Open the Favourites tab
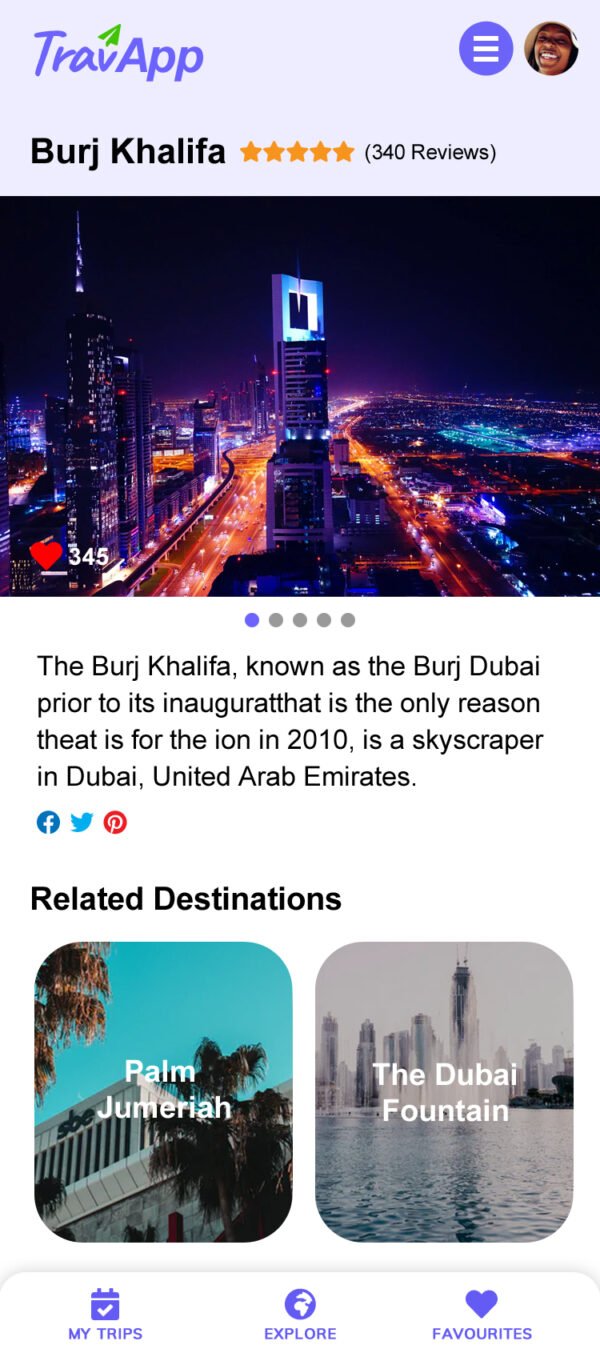This screenshot has width=600, height=1361. tap(481, 1314)
